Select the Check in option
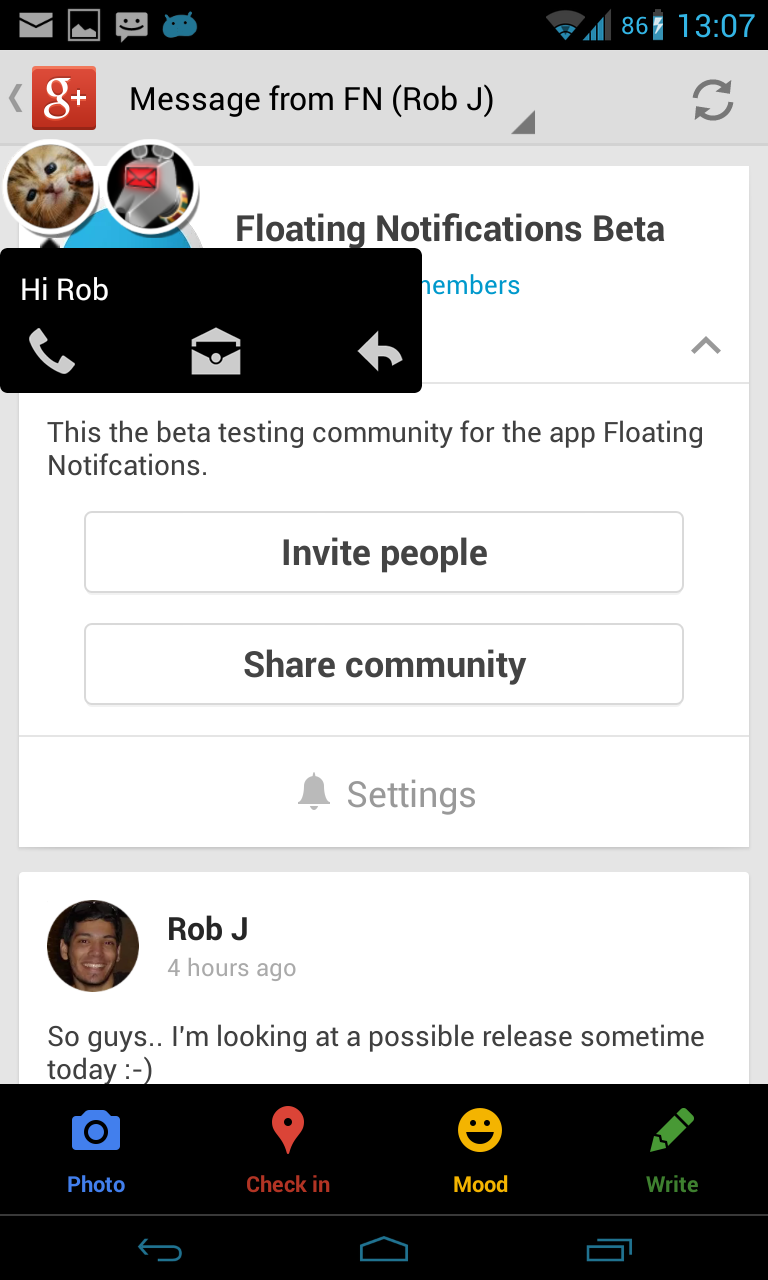The height and width of the screenshot is (1280, 768). [288, 1148]
